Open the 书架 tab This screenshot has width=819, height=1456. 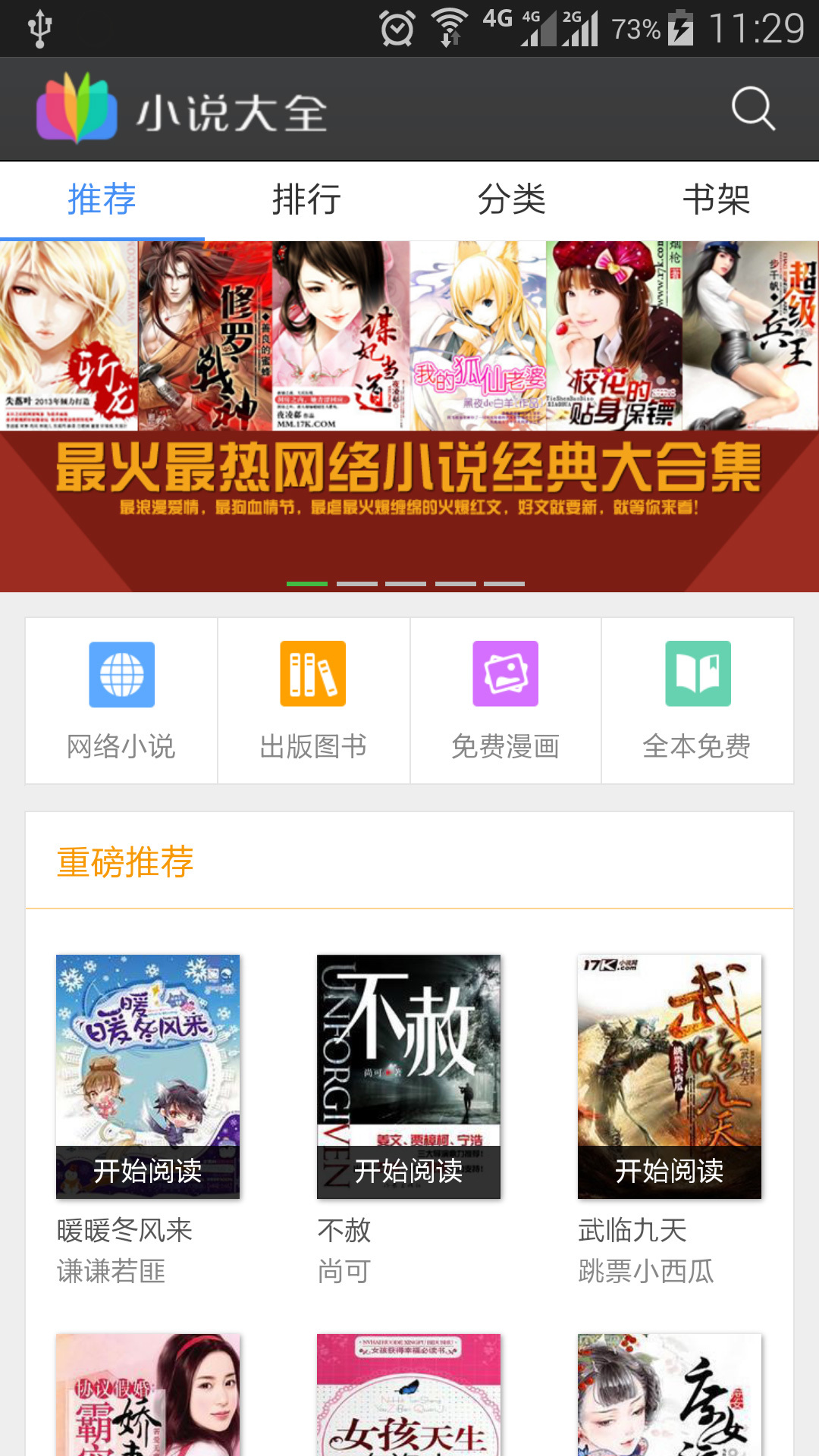(x=717, y=200)
